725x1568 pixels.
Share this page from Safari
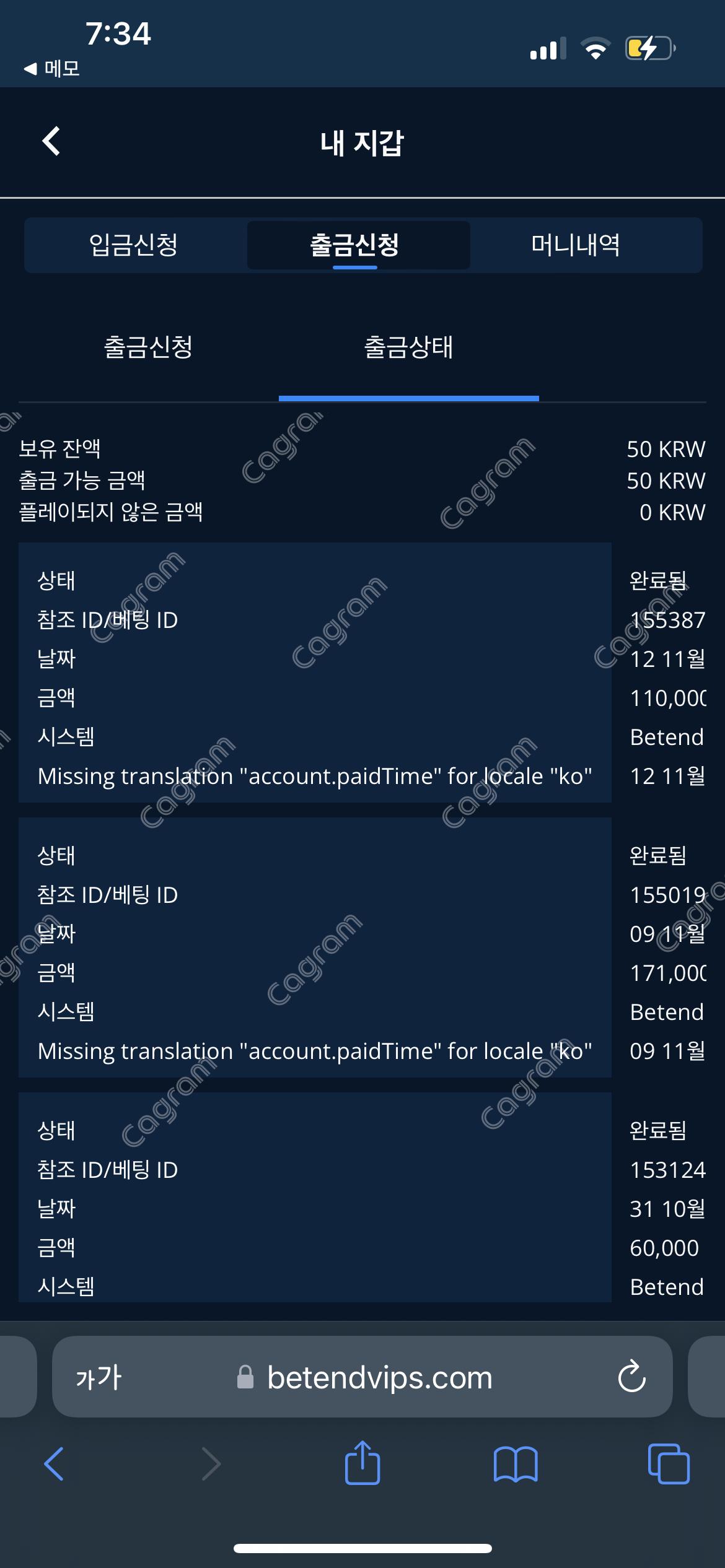tap(362, 1463)
